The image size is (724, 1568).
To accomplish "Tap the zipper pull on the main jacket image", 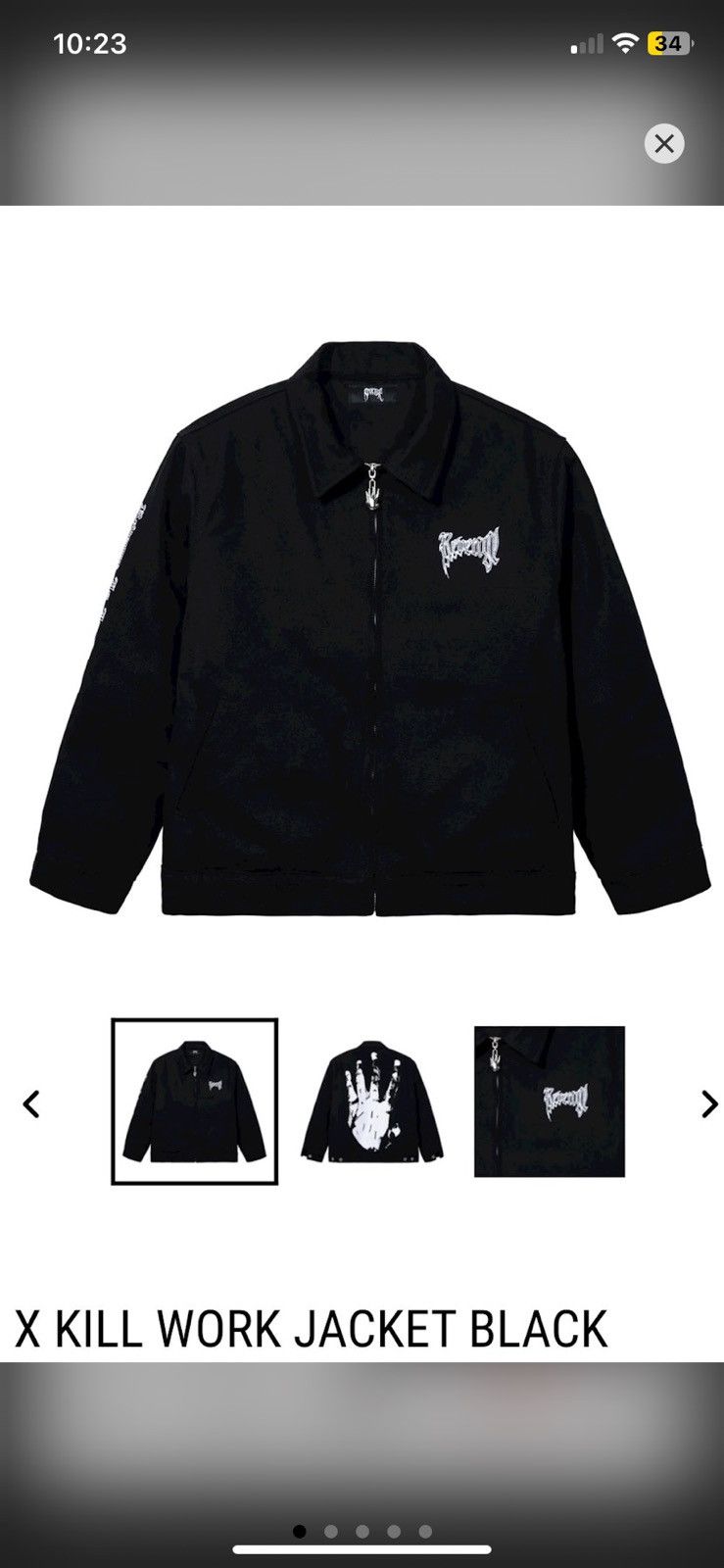I will click(x=370, y=485).
